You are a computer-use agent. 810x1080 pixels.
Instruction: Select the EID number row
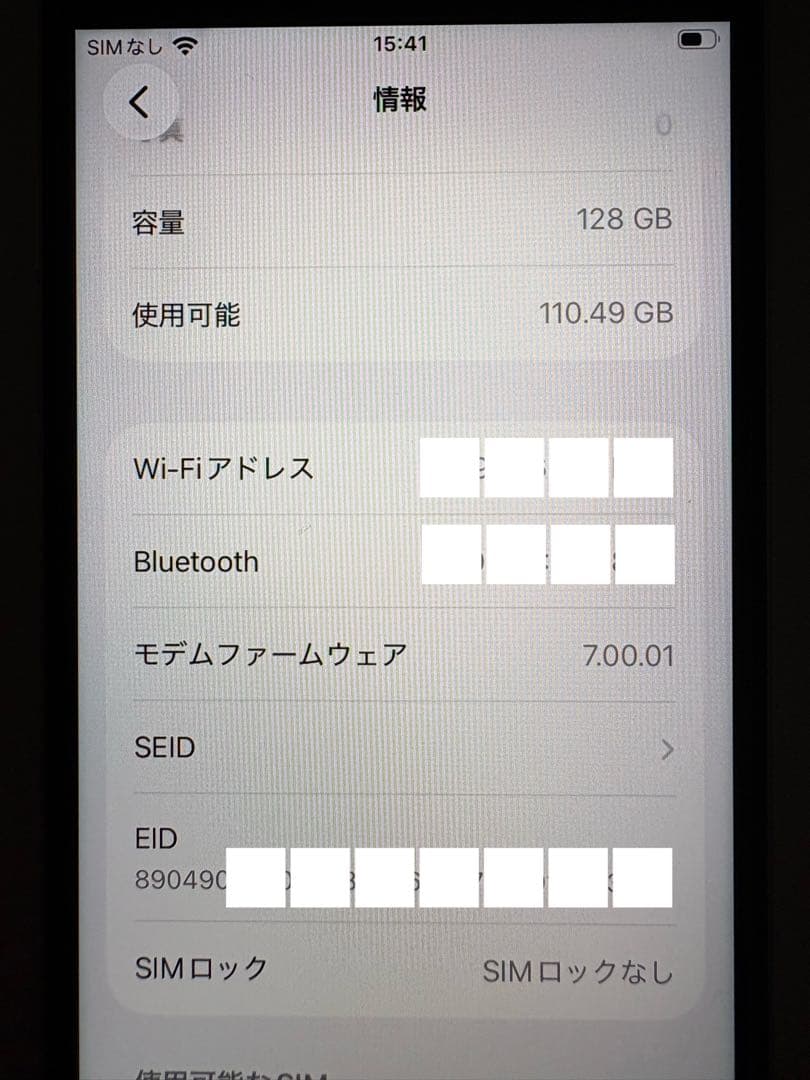[400, 858]
